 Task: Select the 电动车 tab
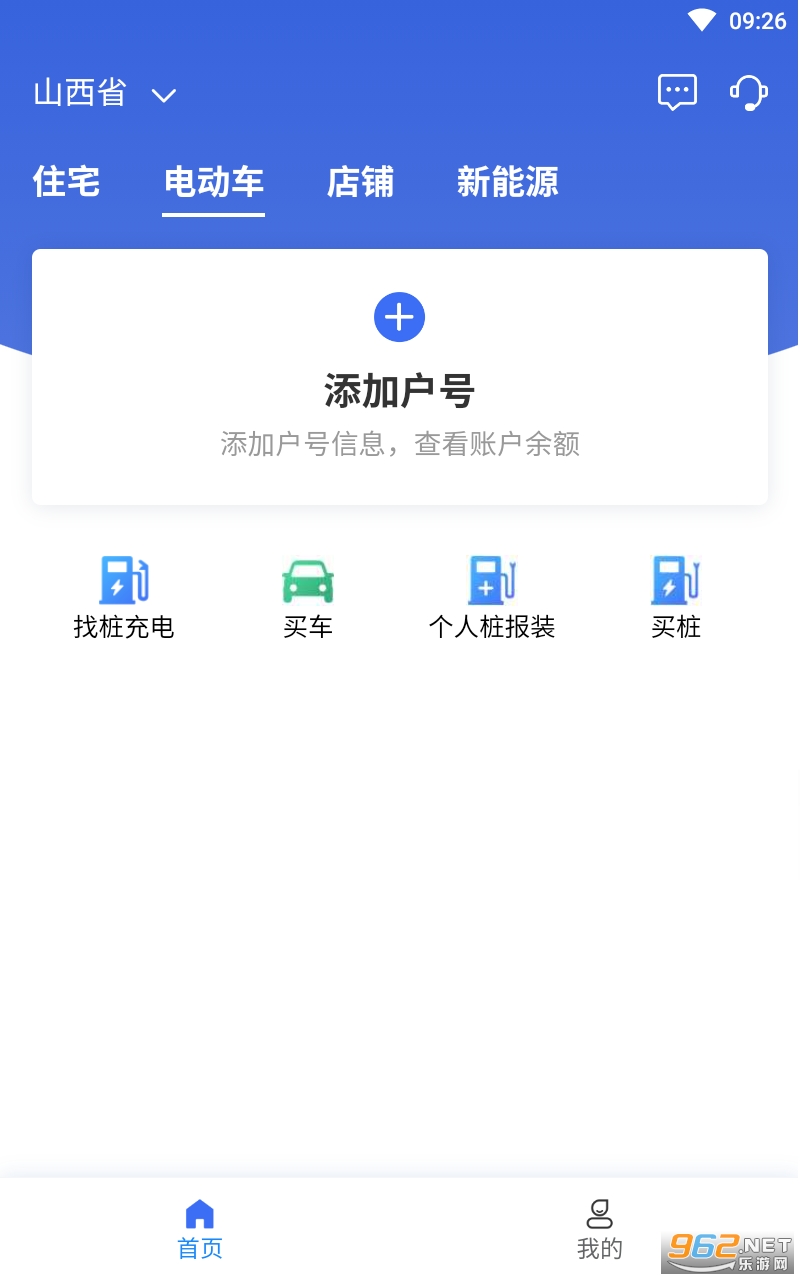[214, 182]
